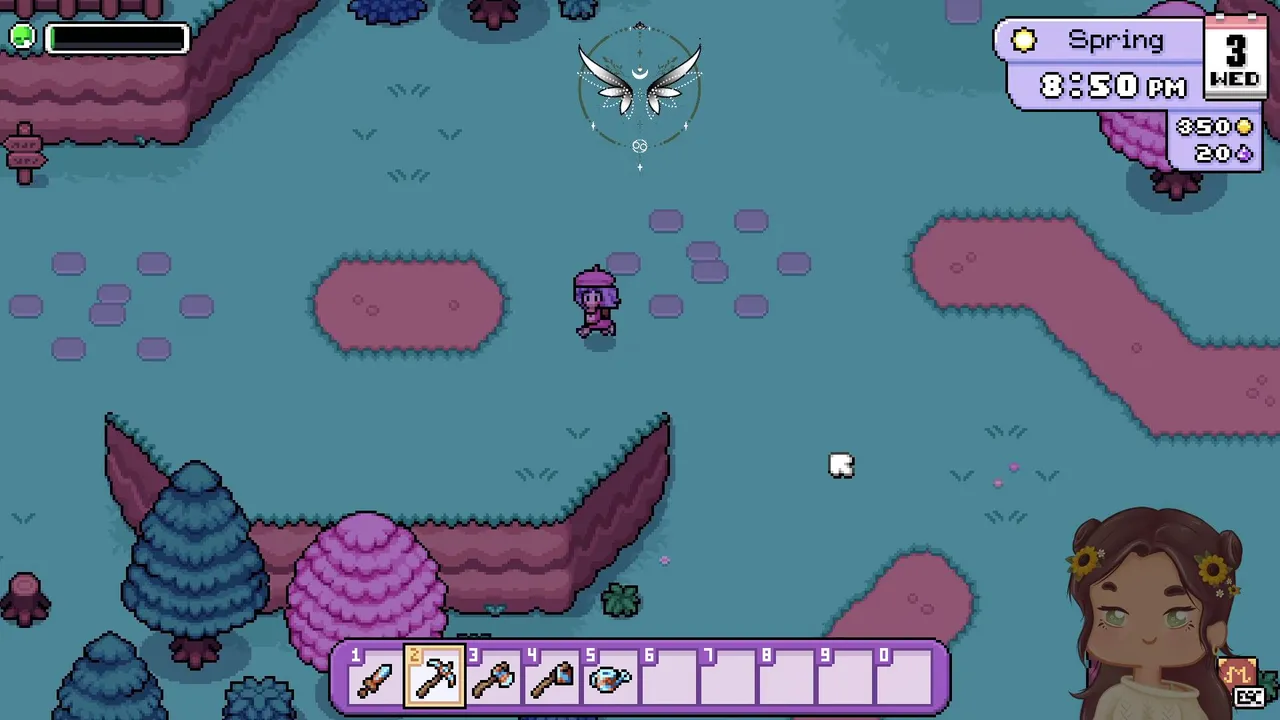Equip the watering can in slot 5

(611, 678)
